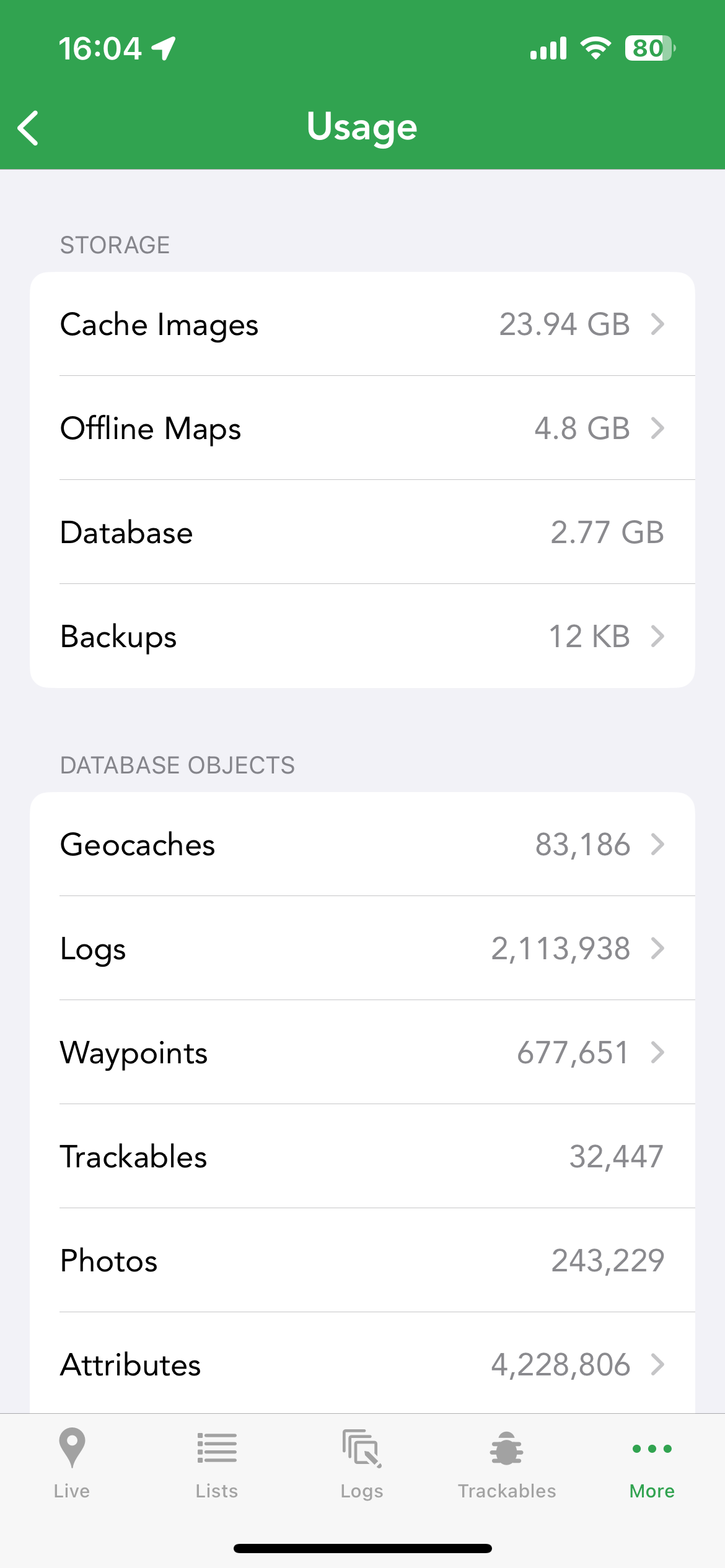Open the Waypoints row
Viewport: 725px width, 1568px height.
pos(362,1052)
